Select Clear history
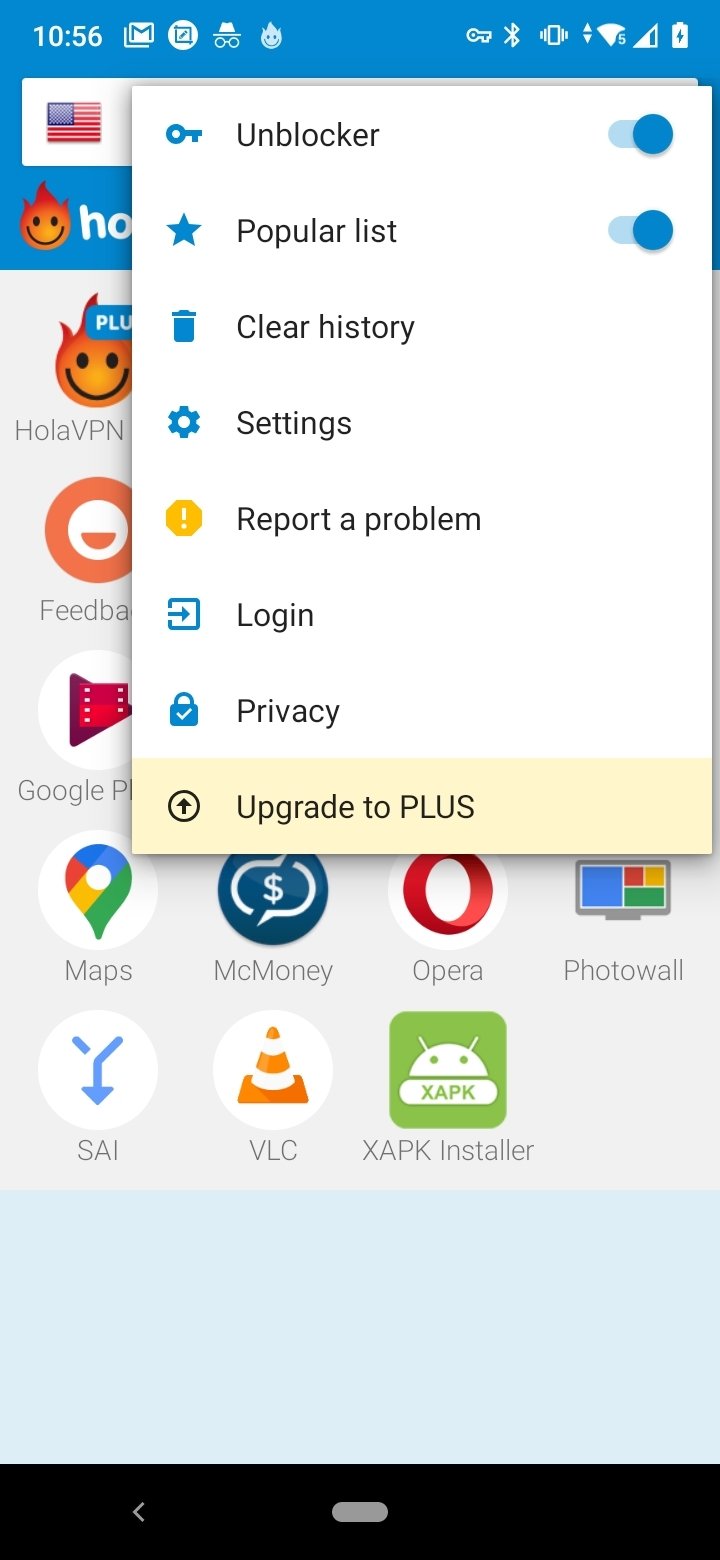 pyautogui.click(x=422, y=326)
